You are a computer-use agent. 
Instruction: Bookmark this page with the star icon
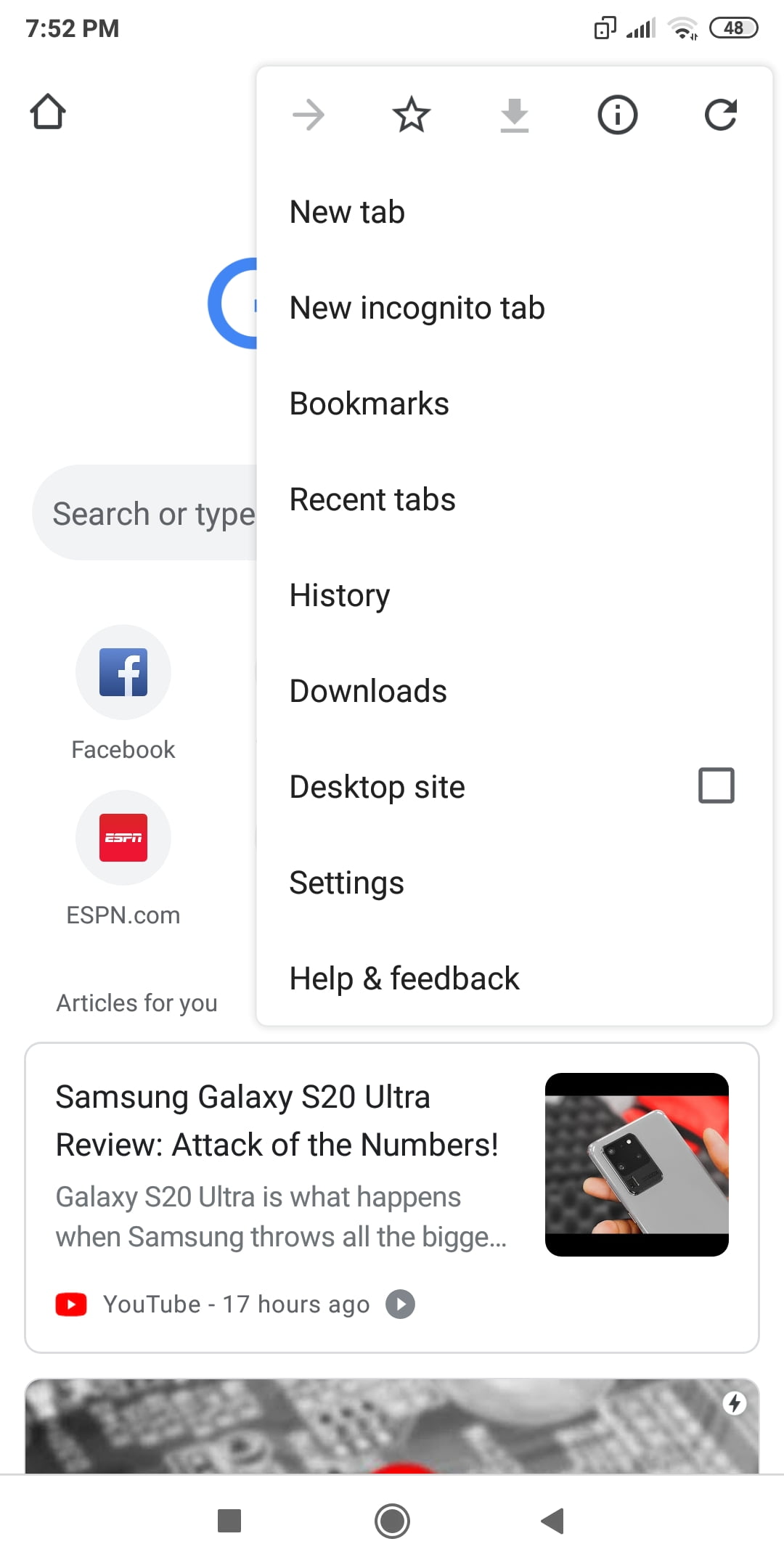[x=412, y=115]
